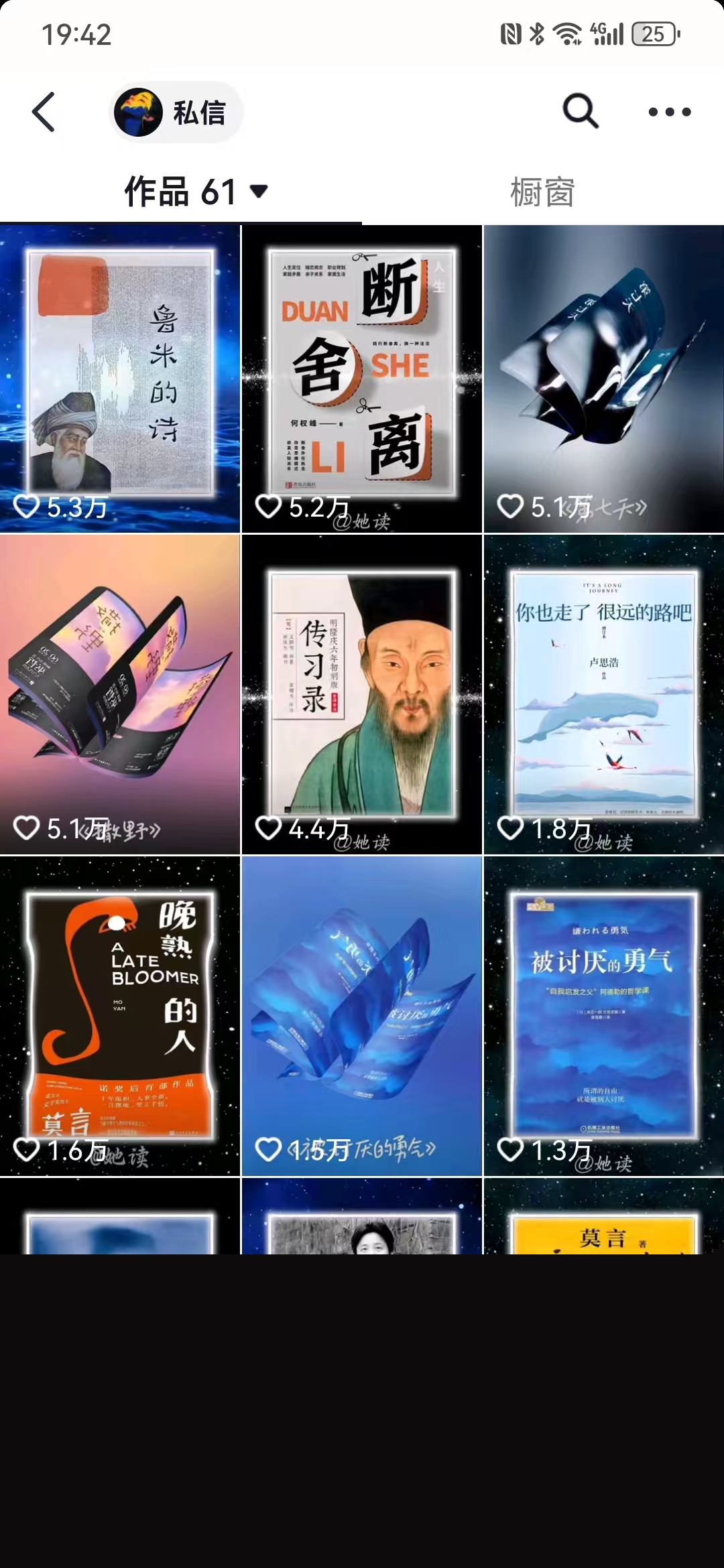Open the 断舍离 book video
724x1568 pixels.
pyautogui.click(x=361, y=379)
